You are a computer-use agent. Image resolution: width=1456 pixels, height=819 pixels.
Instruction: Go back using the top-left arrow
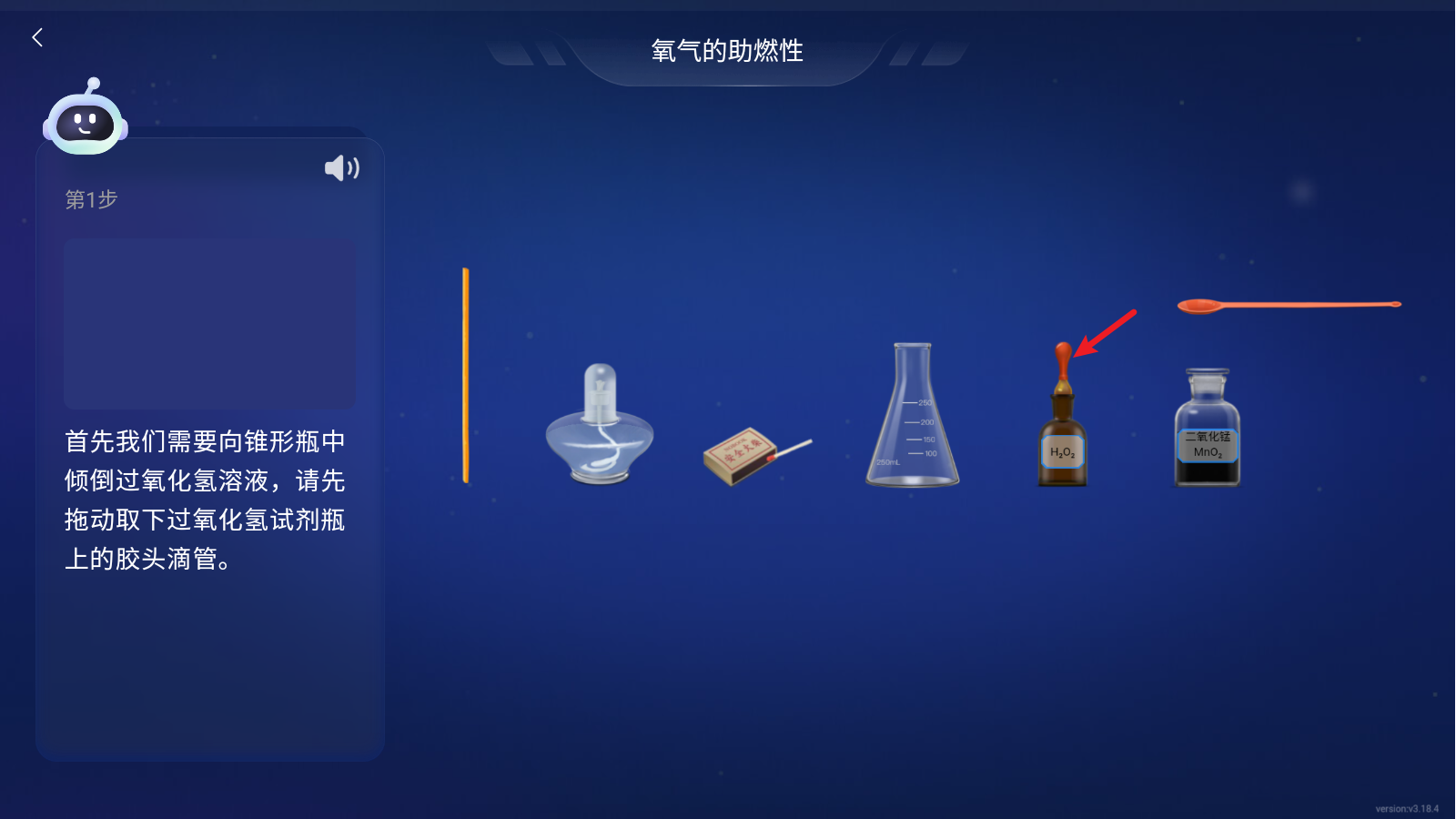click(x=37, y=37)
